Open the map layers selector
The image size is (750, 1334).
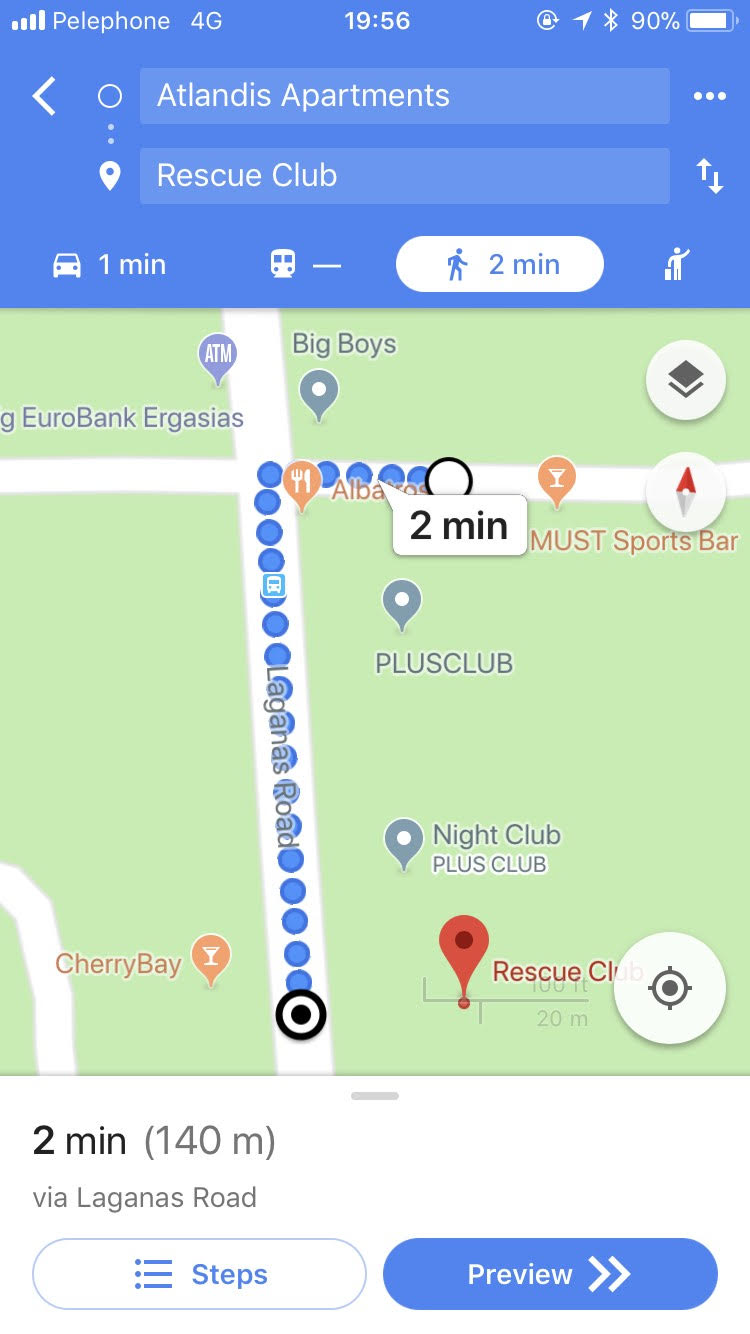(686, 381)
